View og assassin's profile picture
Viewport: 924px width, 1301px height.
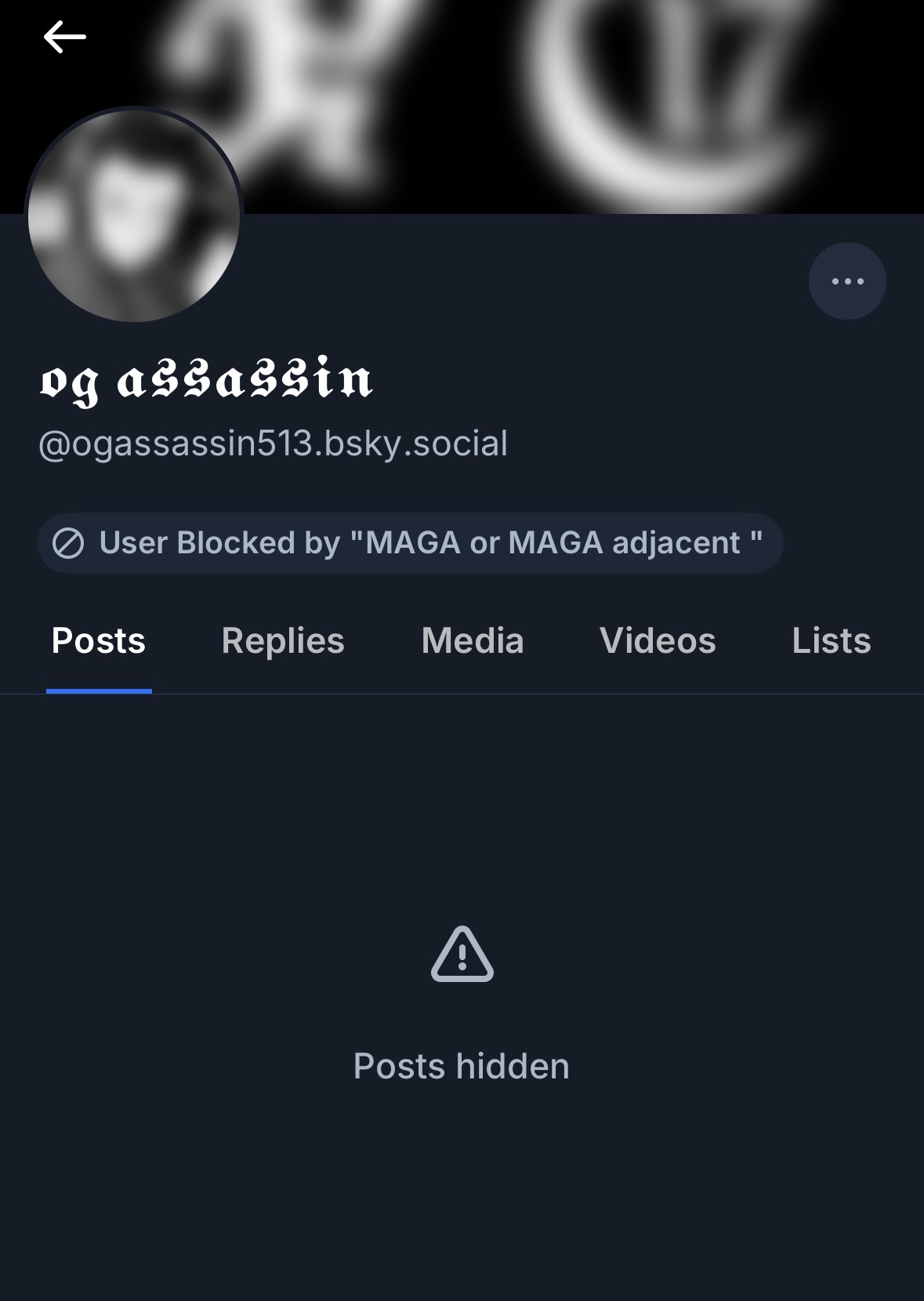pyautogui.click(x=134, y=216)
